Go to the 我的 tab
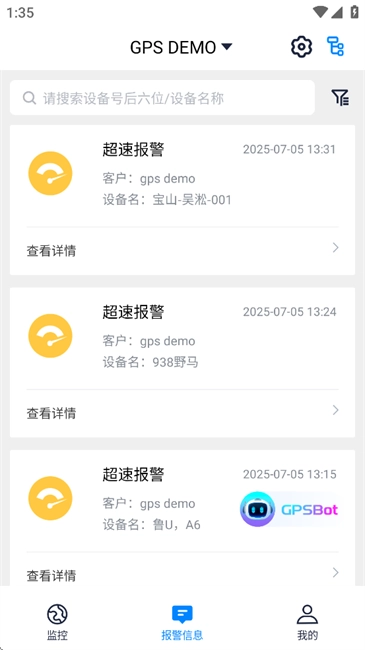This screenshot has width=365, height=650. [x=307, y=622]
